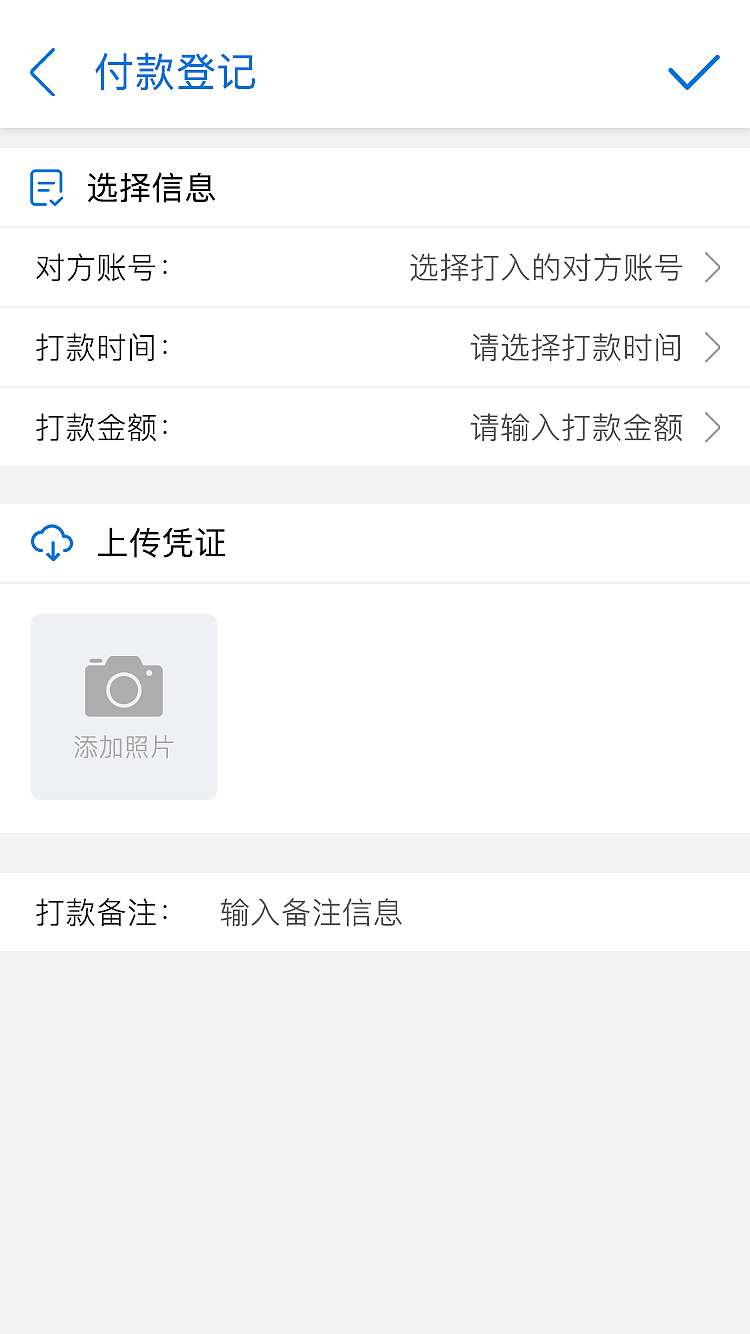This screenshot has height=1334, width=750.
Task: Select the 上传凭证 section label
Action: (162, 544)
